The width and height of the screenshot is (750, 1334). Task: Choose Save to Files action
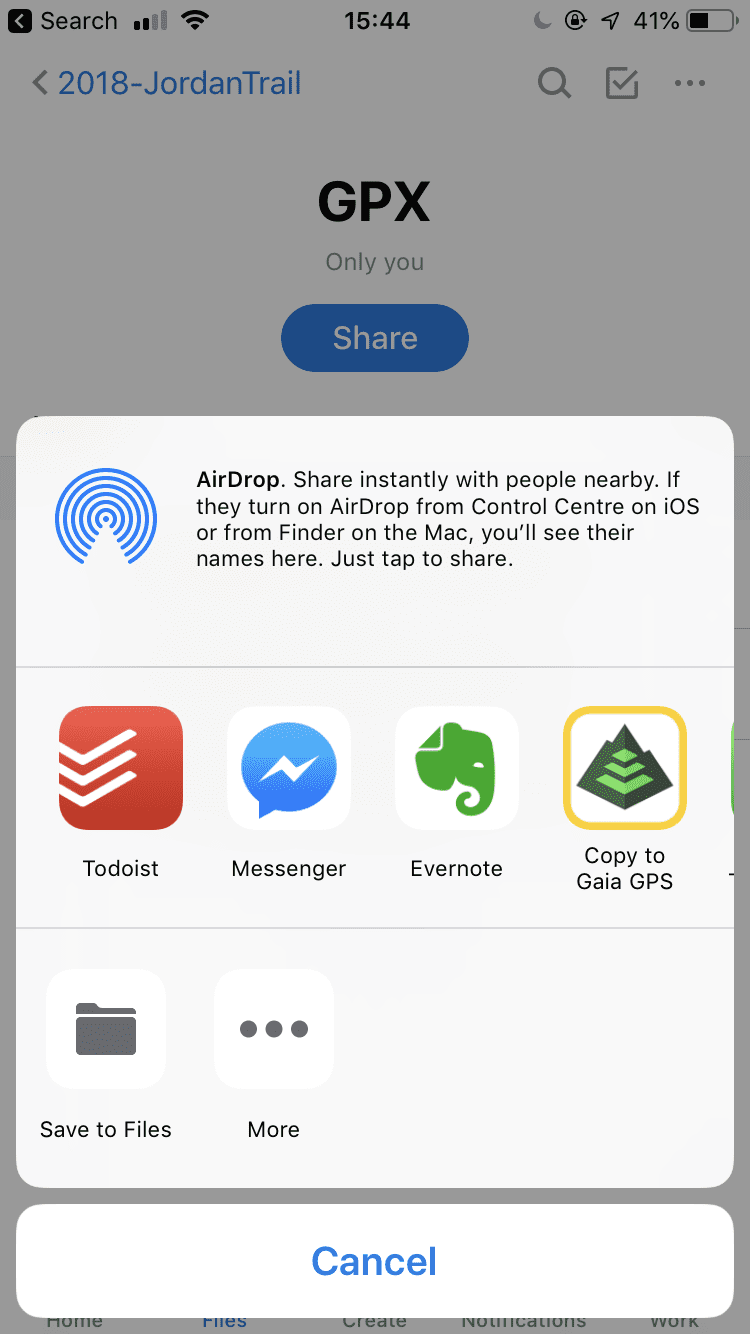[106, 1028]
